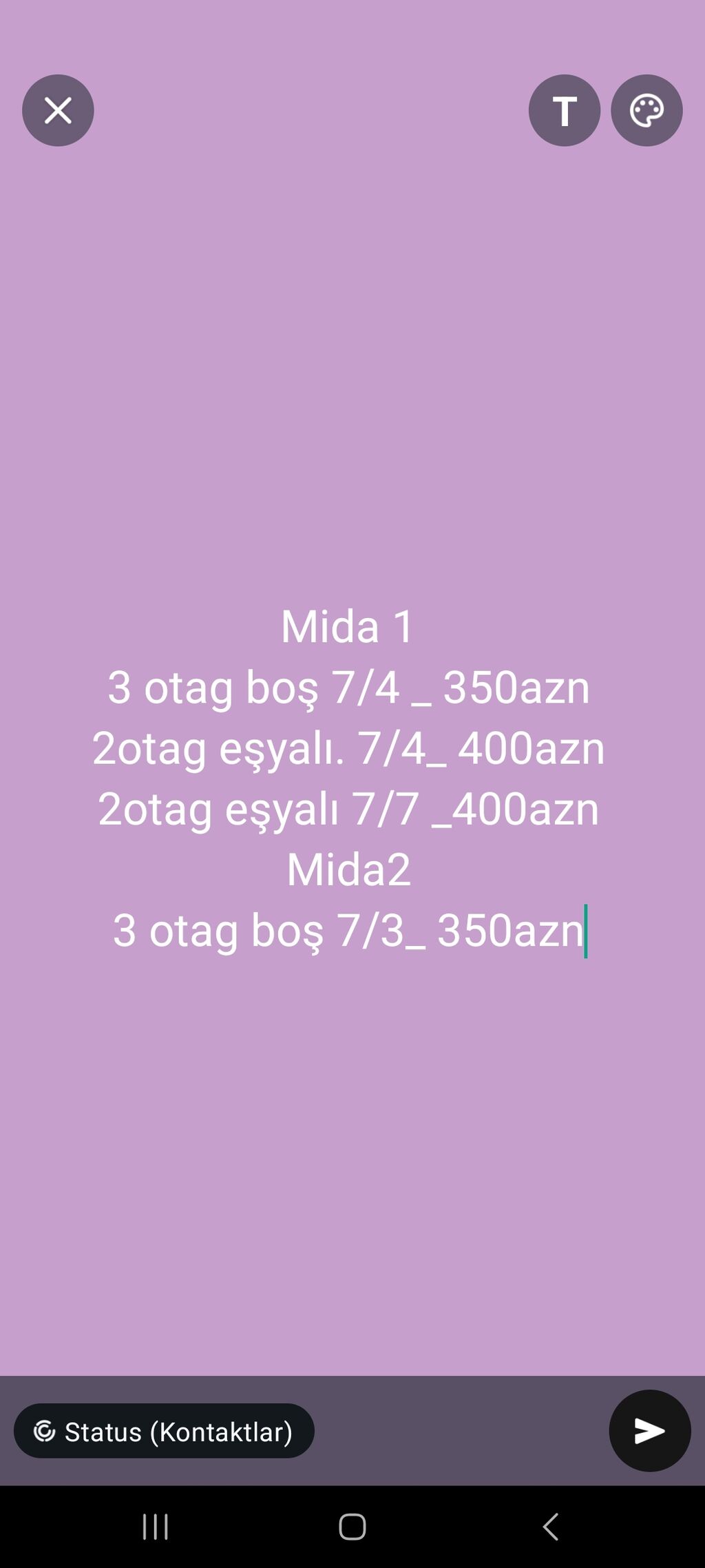
Task: Tap the status text to edit it
Action: (348, 778)
